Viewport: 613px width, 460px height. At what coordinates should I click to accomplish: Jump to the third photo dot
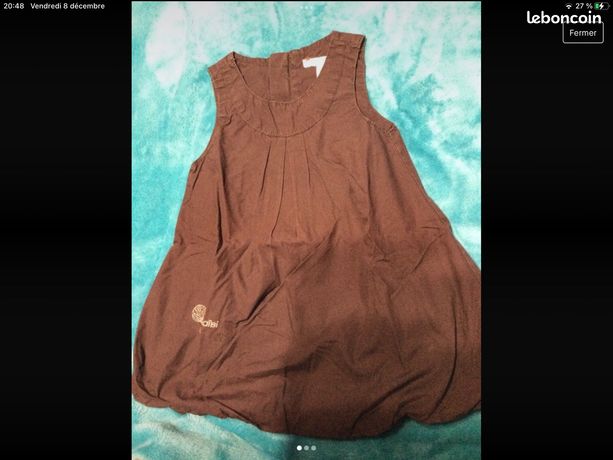coord(314,448)
